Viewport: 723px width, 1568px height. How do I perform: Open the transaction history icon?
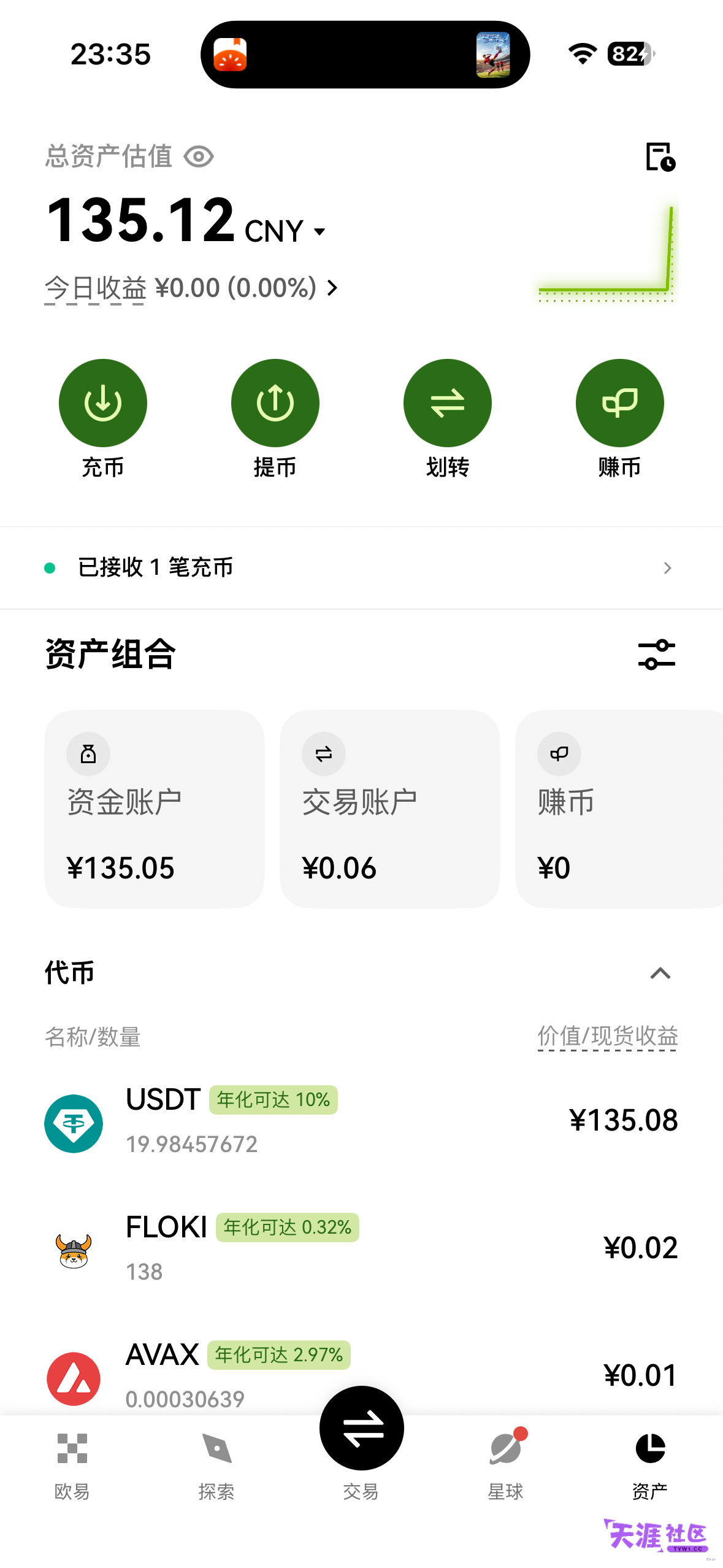pyautogui.click(x=660, y=156)
